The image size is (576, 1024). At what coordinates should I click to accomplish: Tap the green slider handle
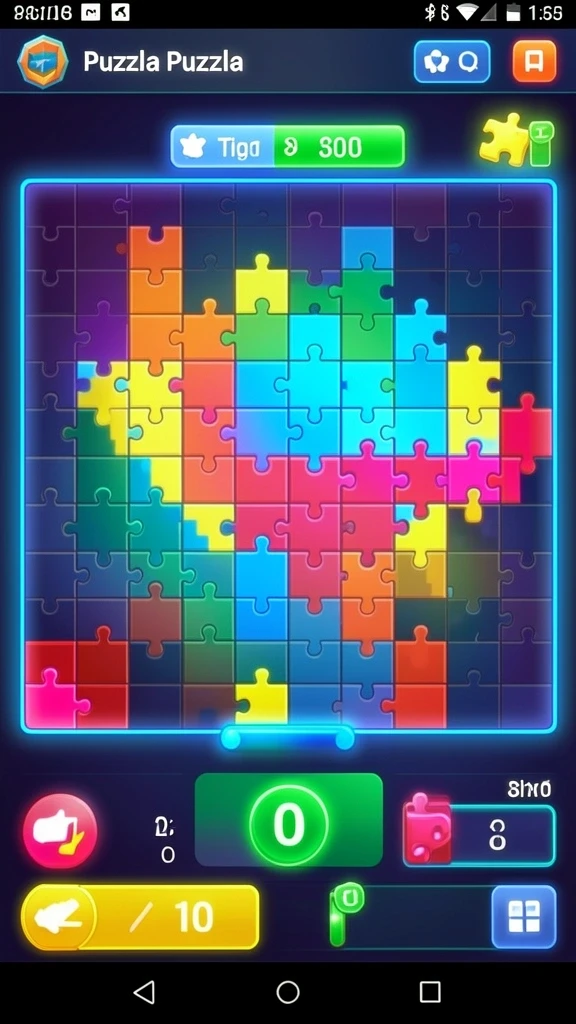click(345, 914)
